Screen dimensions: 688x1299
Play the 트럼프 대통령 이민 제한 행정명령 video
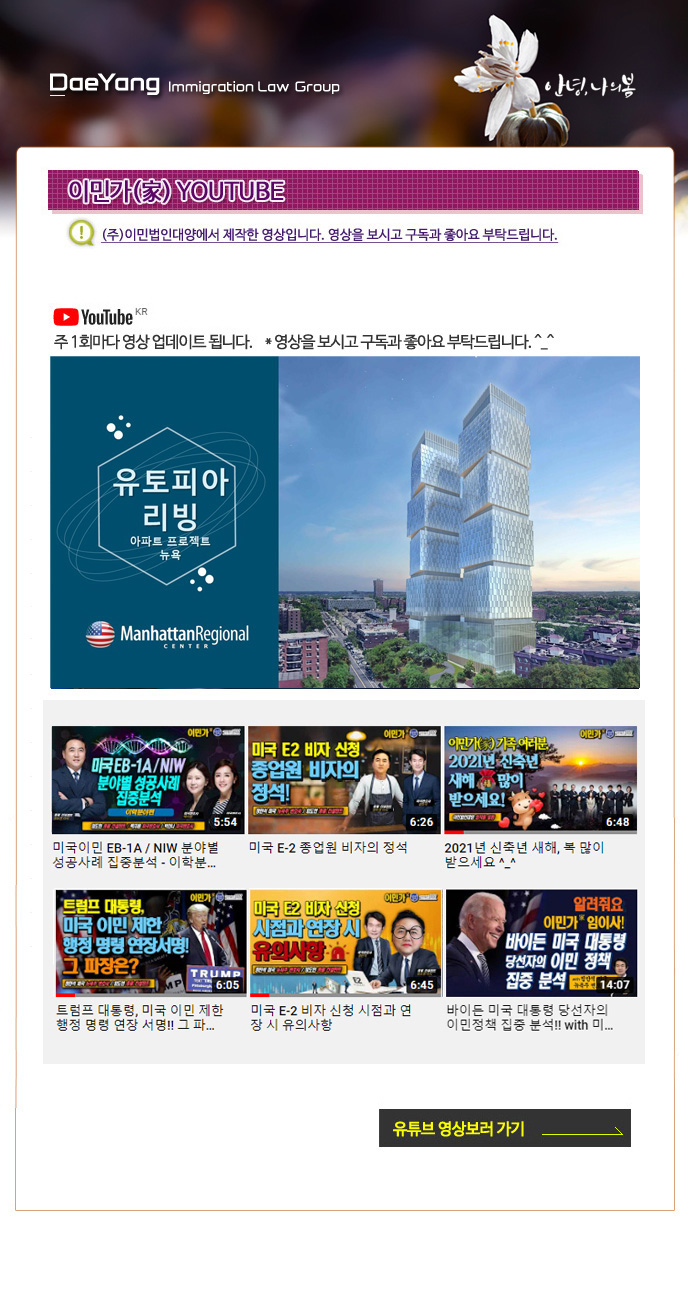[x=147, y=943]
